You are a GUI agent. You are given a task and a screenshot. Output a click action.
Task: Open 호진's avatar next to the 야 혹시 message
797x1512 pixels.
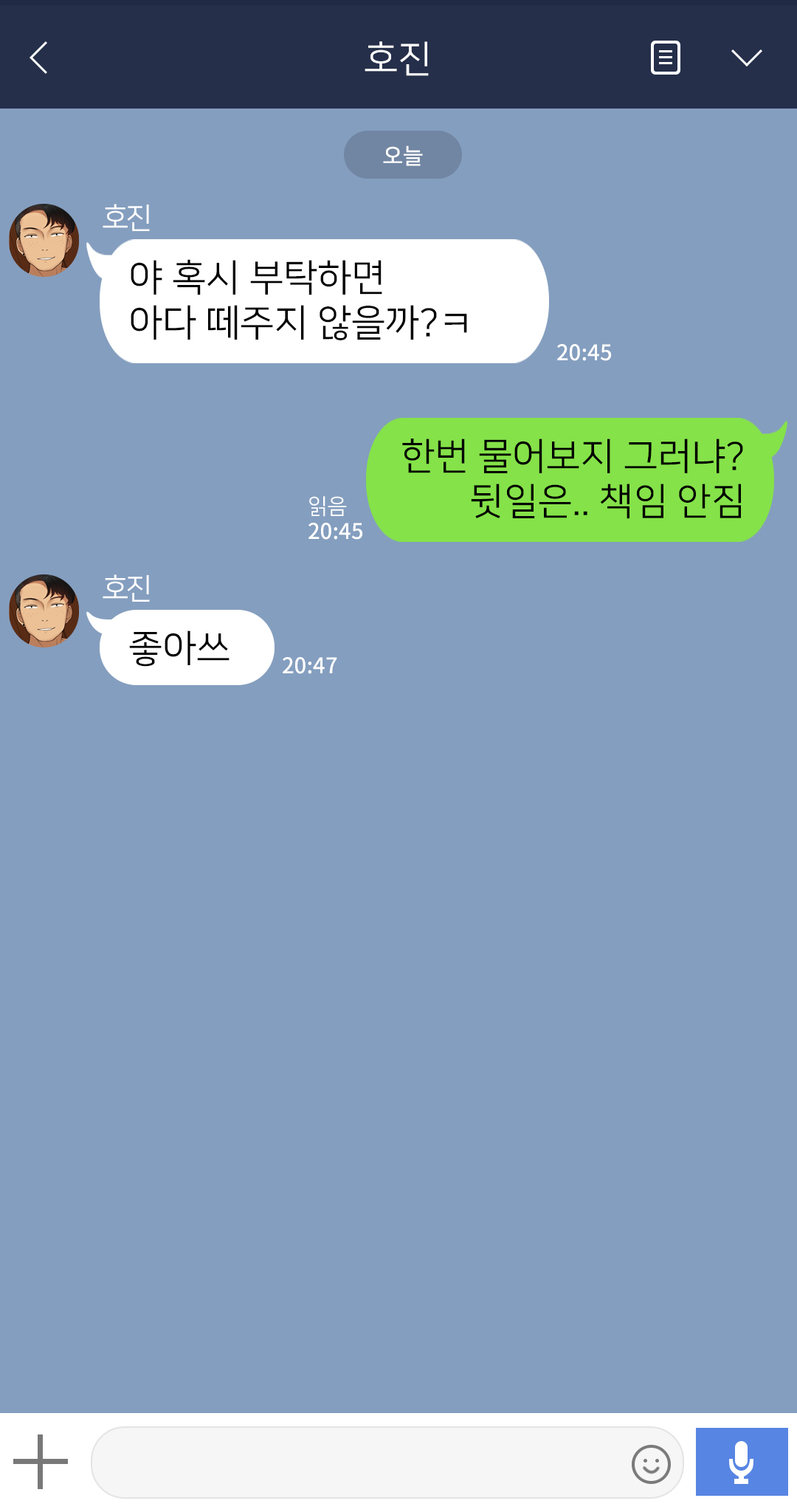(x=44, y=241)
